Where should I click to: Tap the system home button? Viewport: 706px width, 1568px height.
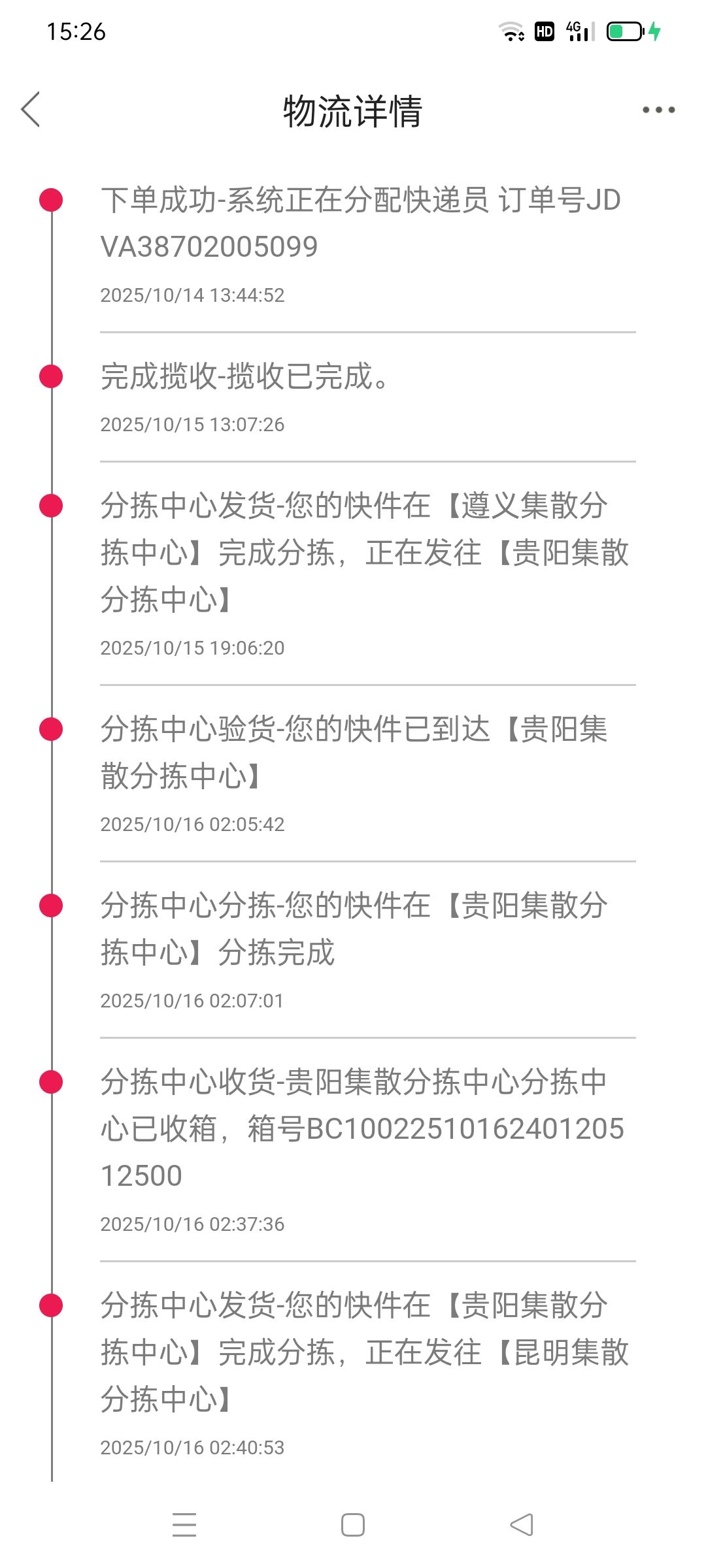tap(353, 1525)
